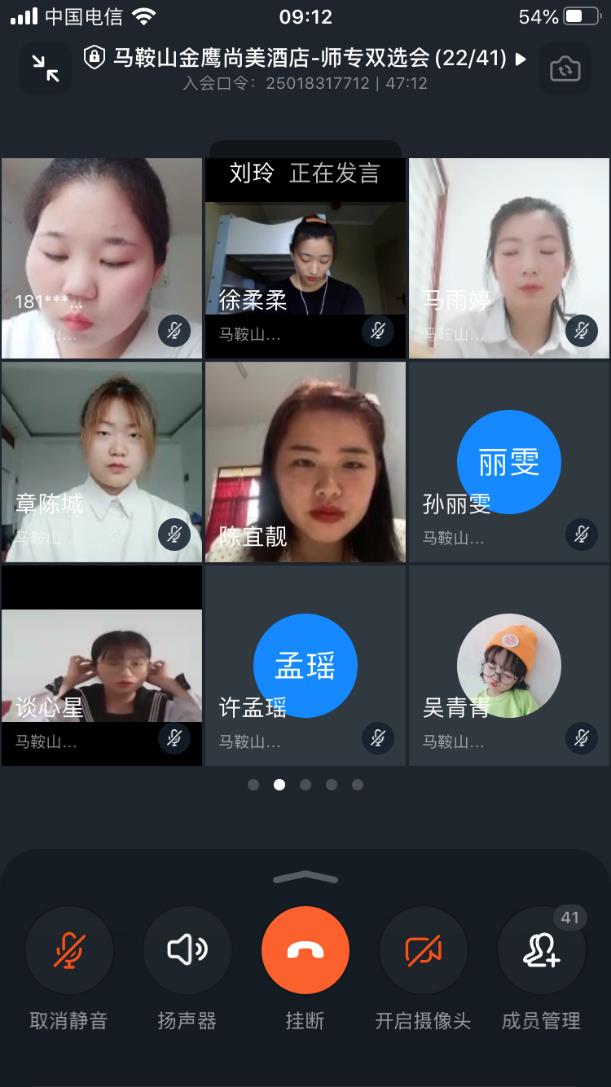Tap the page indicator dots
Screen dimensions: 611x1087
[305, 785]
